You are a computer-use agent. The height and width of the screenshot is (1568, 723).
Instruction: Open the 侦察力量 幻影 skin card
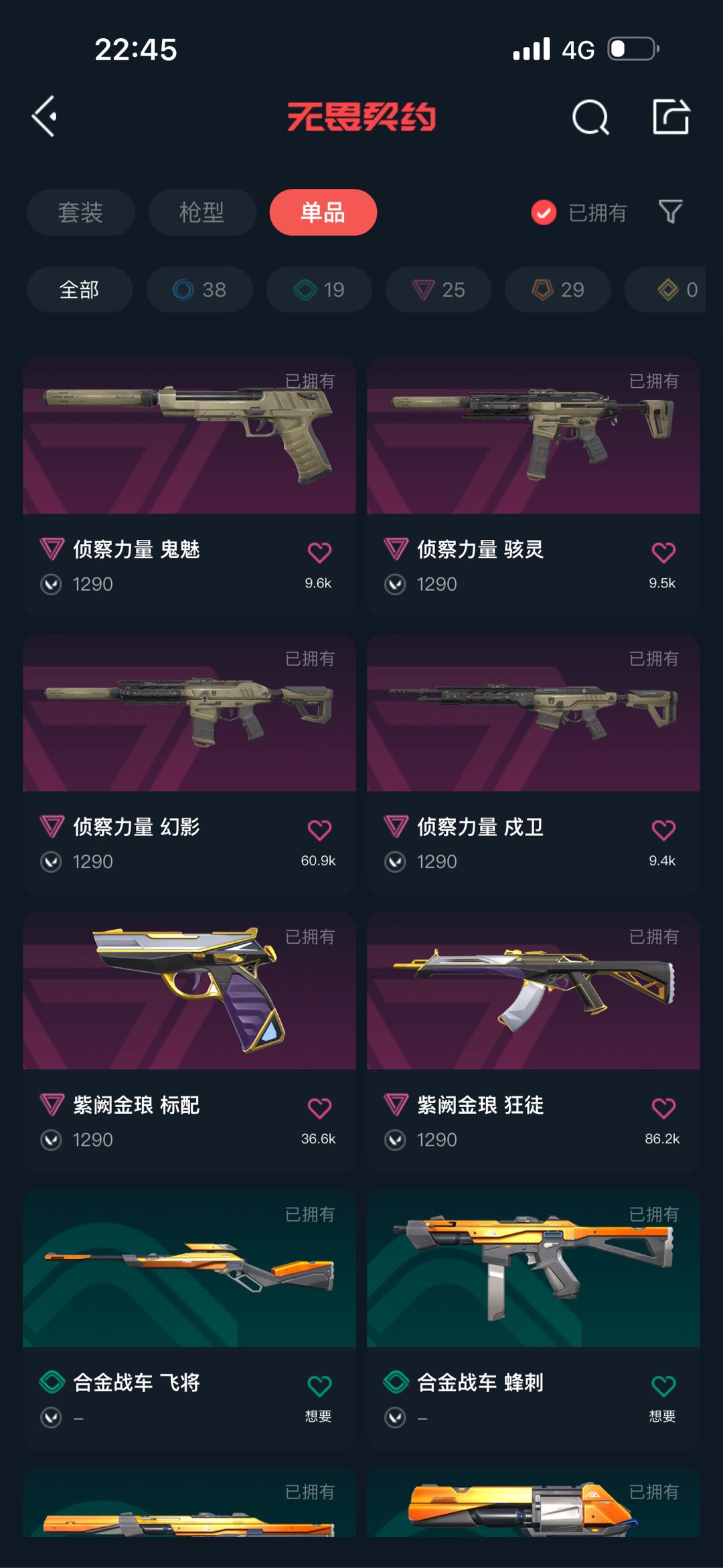coord(189,713)
